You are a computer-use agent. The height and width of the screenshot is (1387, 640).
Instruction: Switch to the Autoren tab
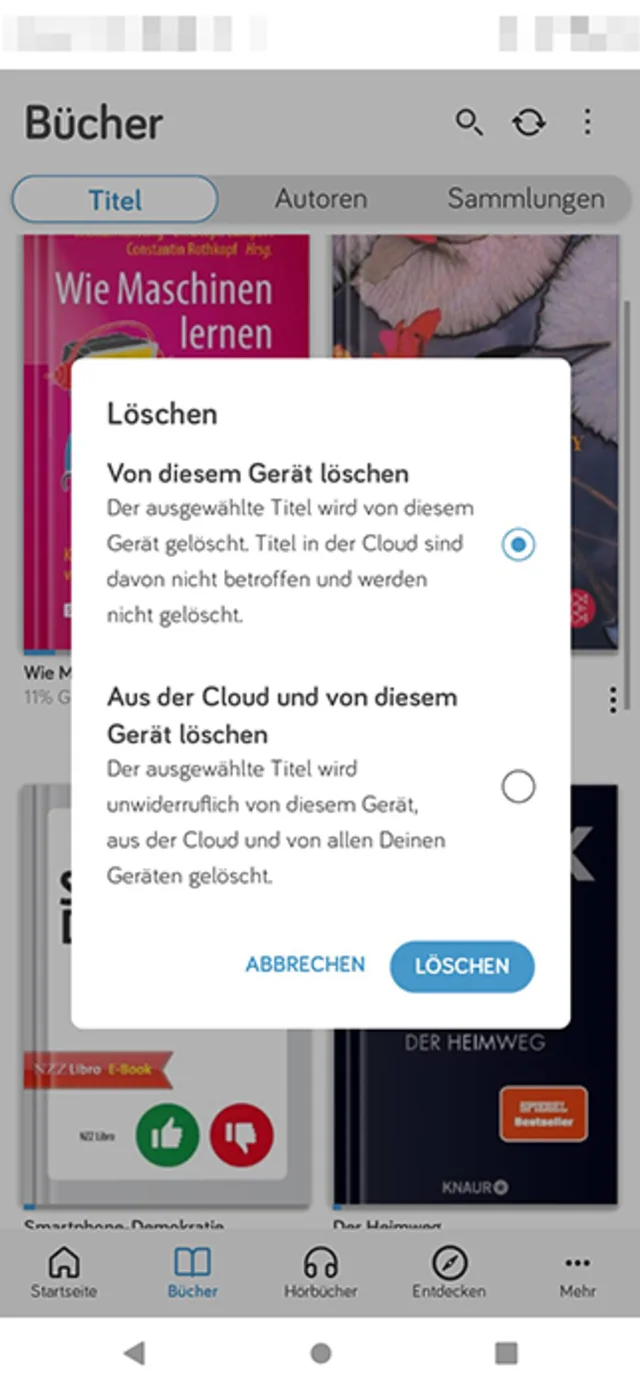tap(321, 199)
